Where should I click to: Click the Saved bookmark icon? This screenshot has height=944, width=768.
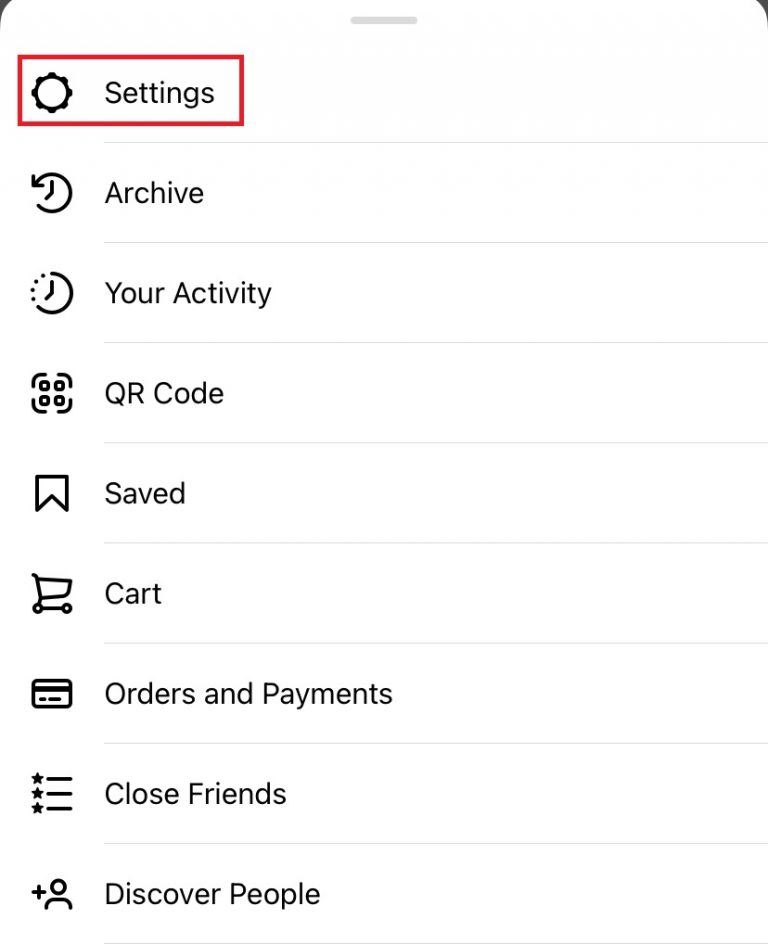point(50,493)
